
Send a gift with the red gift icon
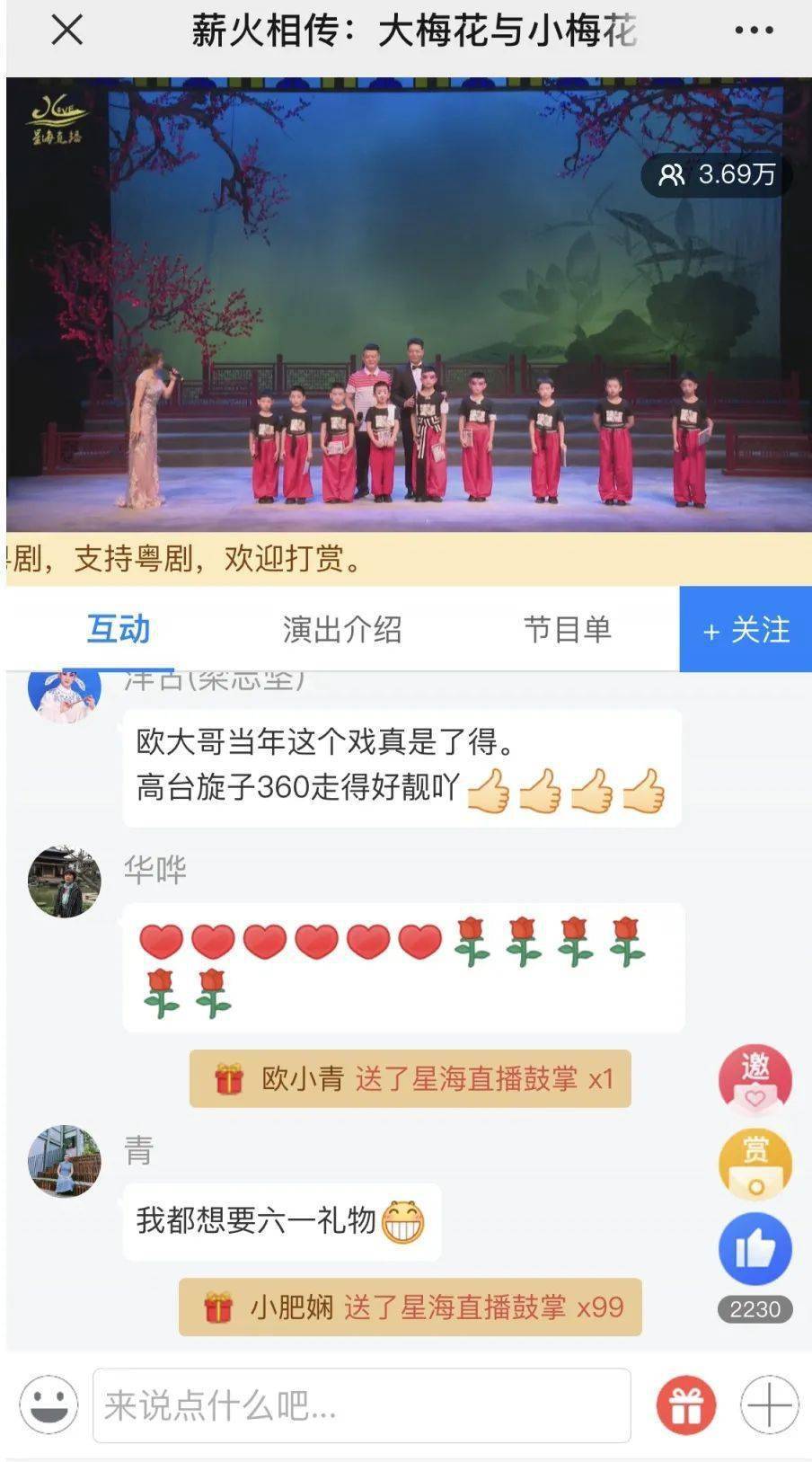(686, 1405)
